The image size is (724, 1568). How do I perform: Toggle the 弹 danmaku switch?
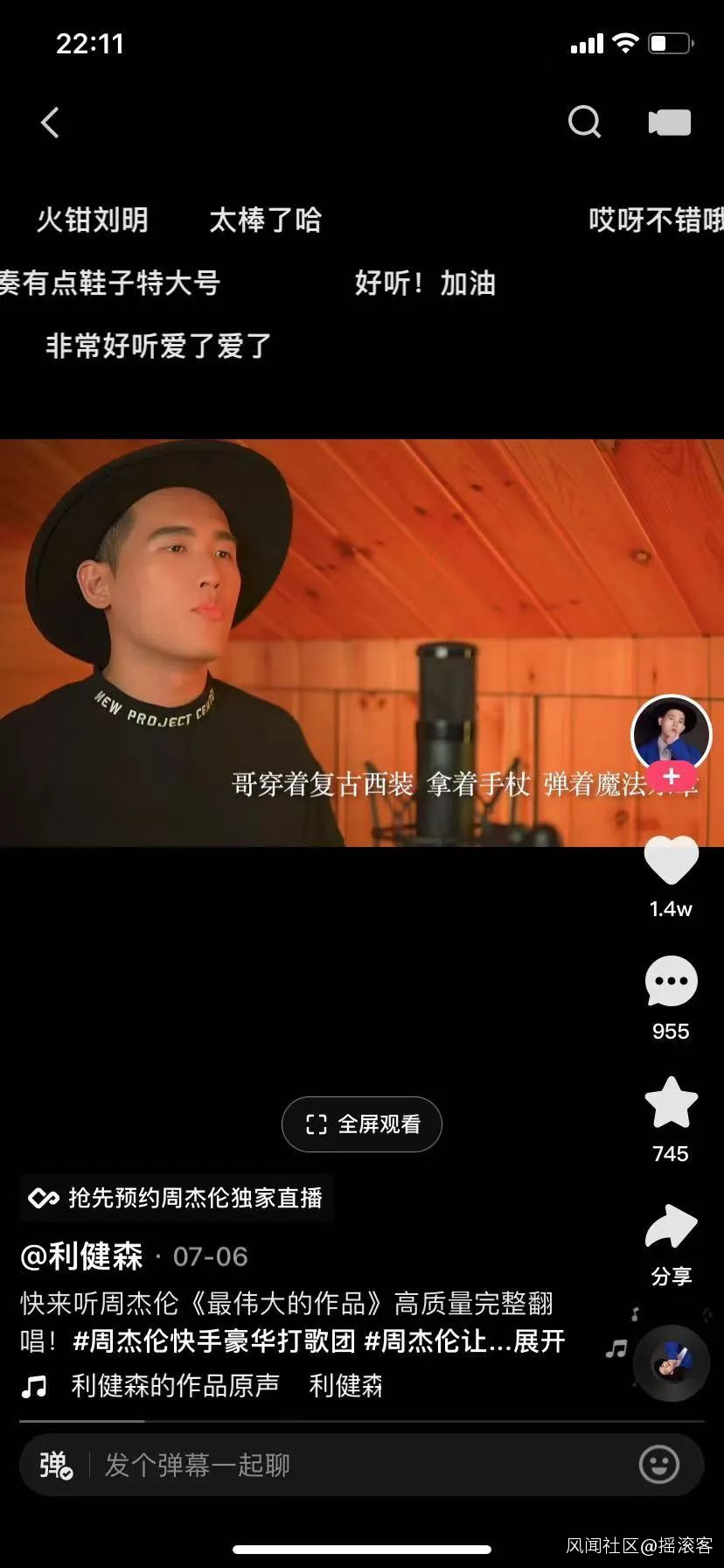pyautogui.click(x=54, y=1465)
